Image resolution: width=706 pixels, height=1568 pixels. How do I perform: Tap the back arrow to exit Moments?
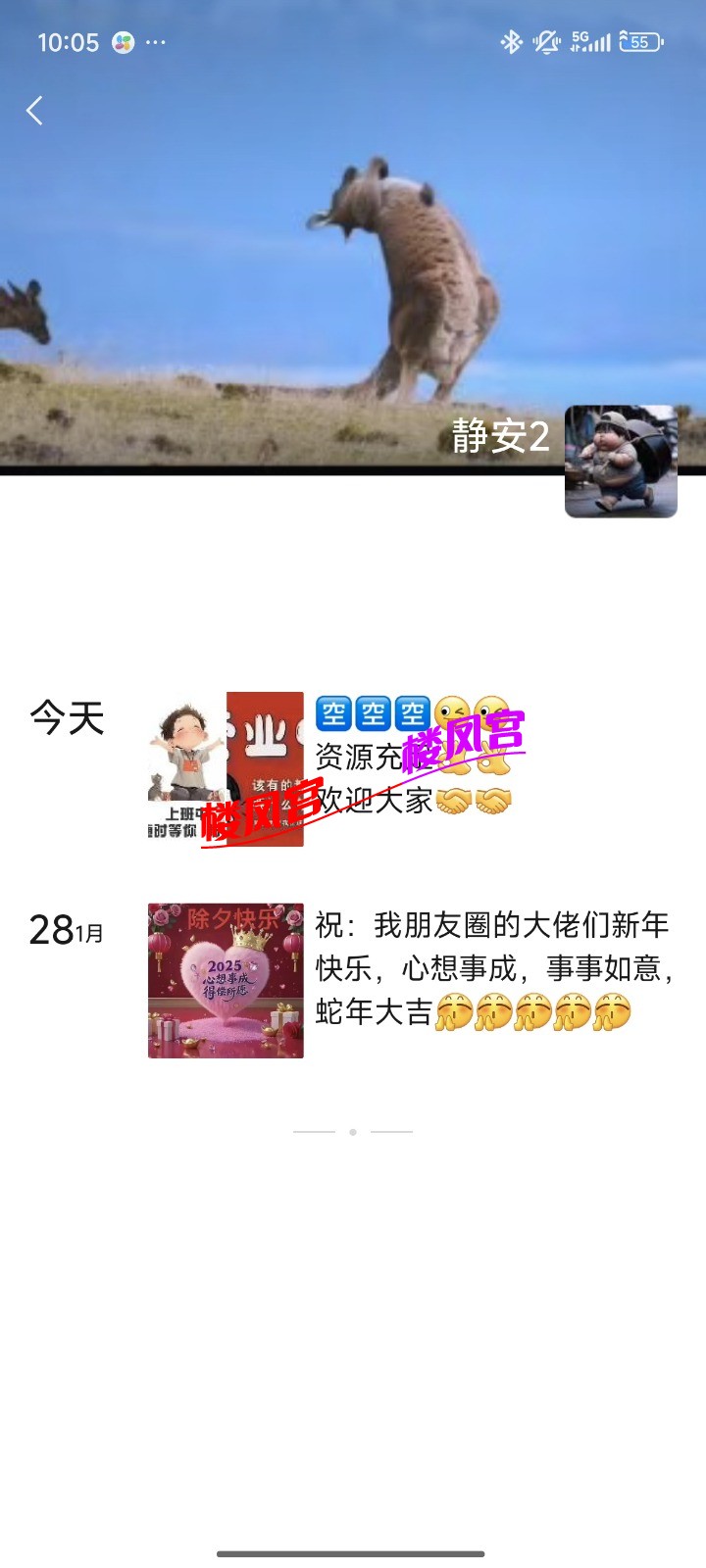[34, 111]
